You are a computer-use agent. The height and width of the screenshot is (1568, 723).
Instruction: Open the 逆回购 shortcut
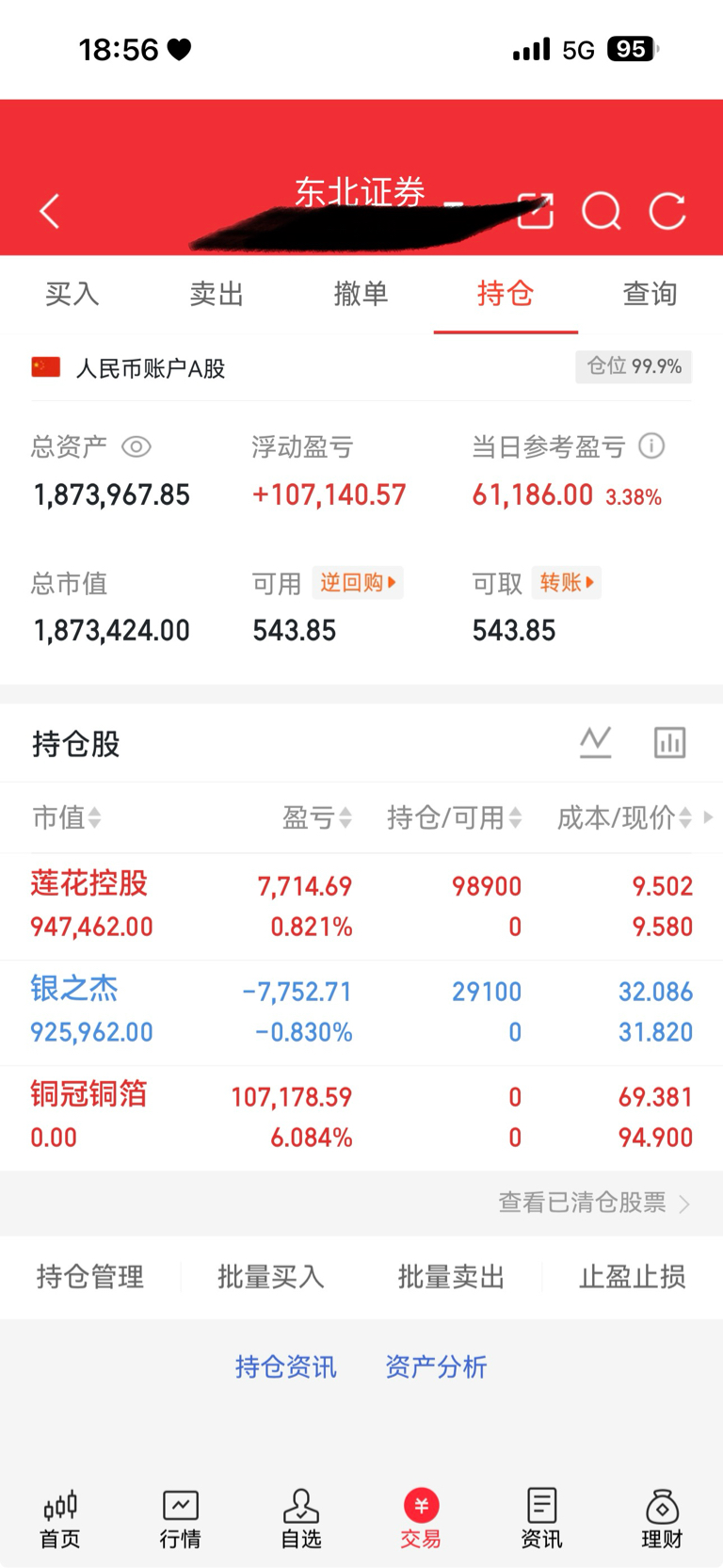pyautogui.click(x=358, y=583)
